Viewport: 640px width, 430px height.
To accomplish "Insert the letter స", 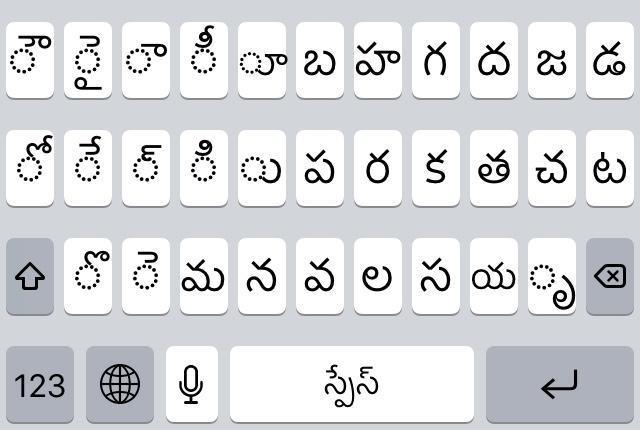I will [436, 277].
